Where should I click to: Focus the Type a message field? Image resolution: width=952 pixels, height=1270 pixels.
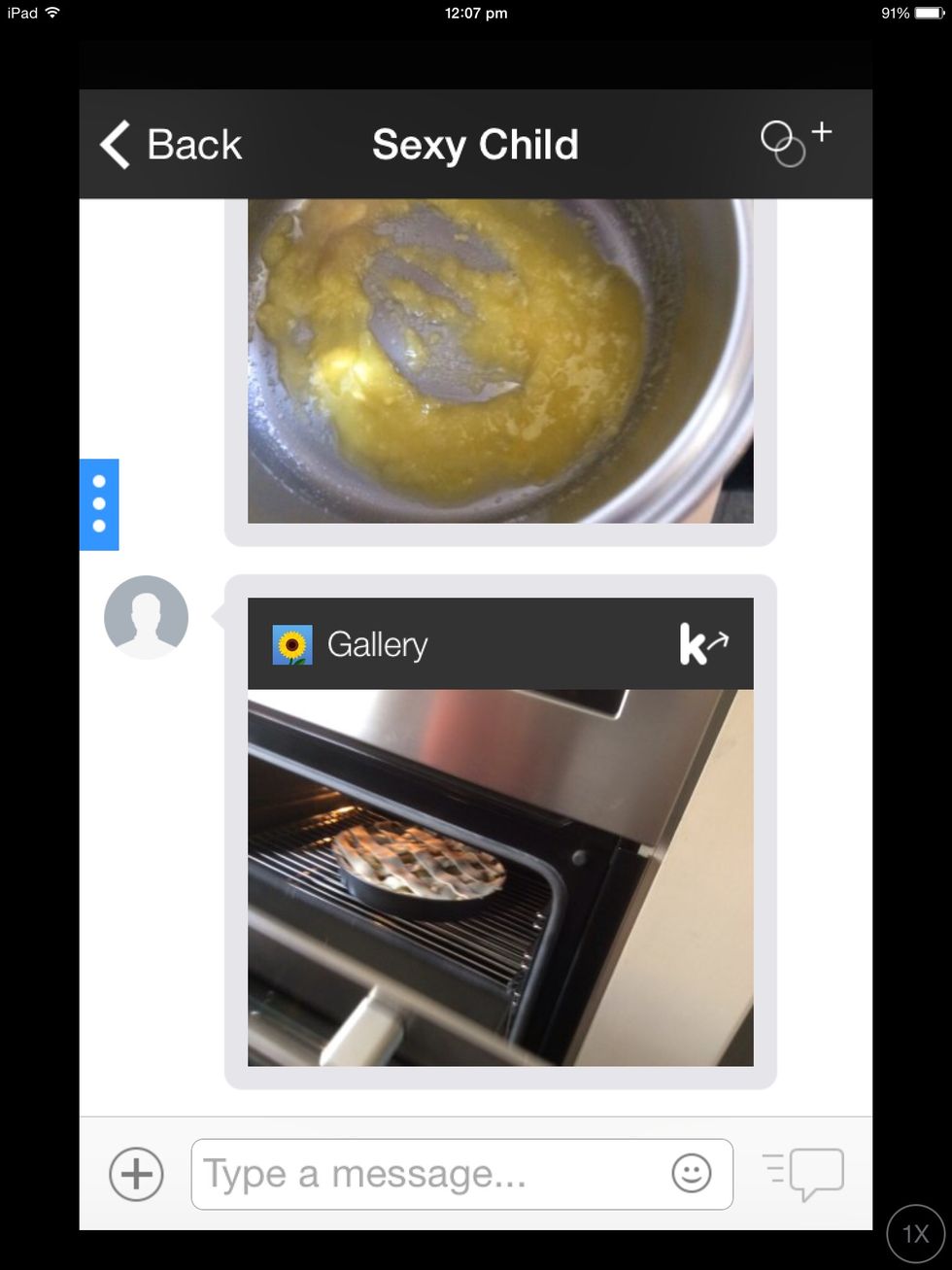pyautogui.click(x=427, y=1174)
